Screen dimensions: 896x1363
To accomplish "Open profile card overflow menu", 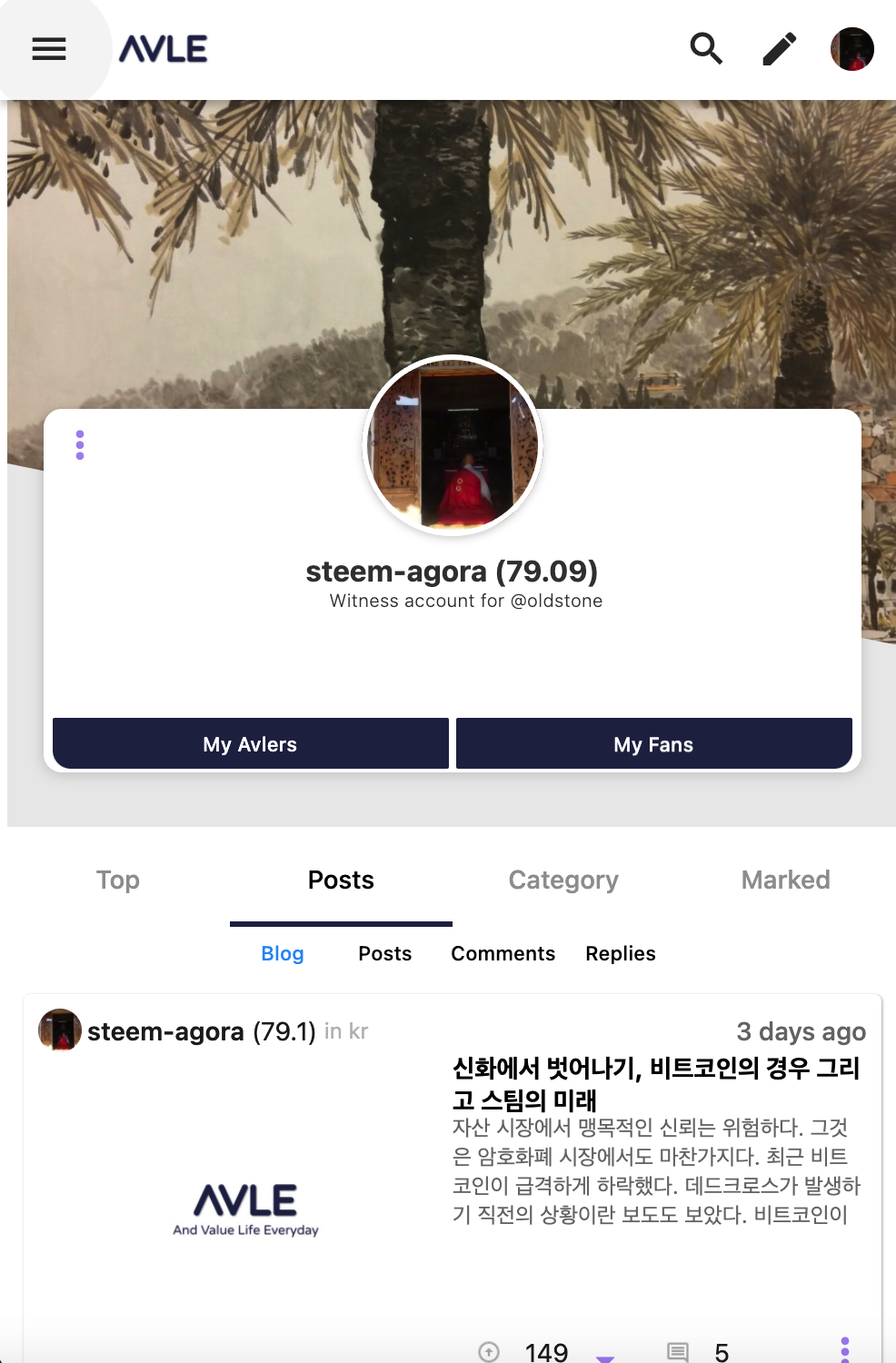I will point(80,444).
